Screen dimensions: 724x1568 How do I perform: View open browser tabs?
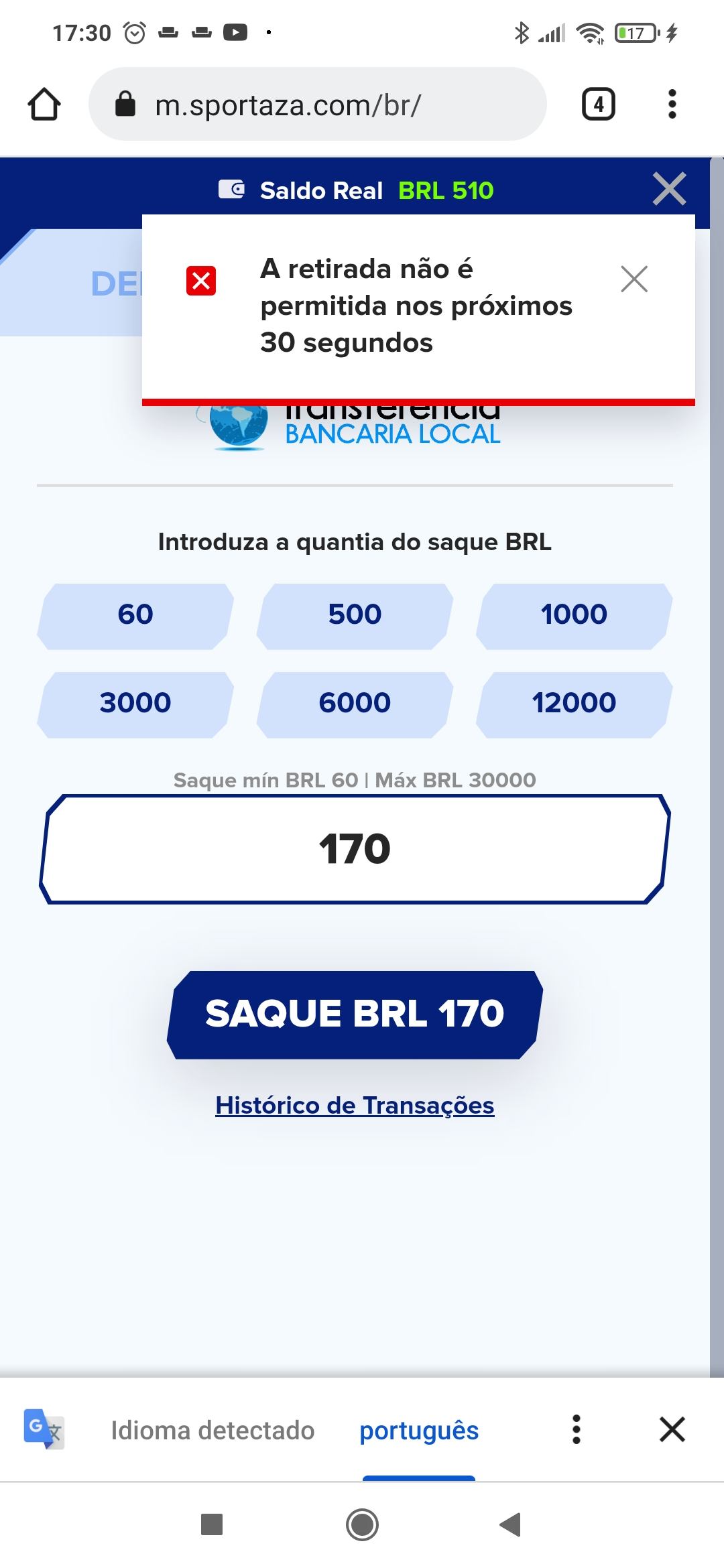[x=598, y=105]
